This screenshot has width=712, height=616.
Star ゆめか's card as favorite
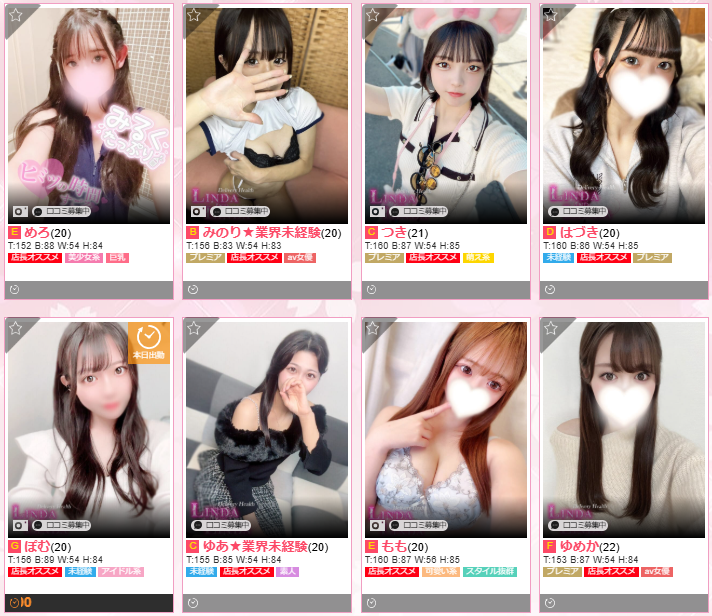550,328
